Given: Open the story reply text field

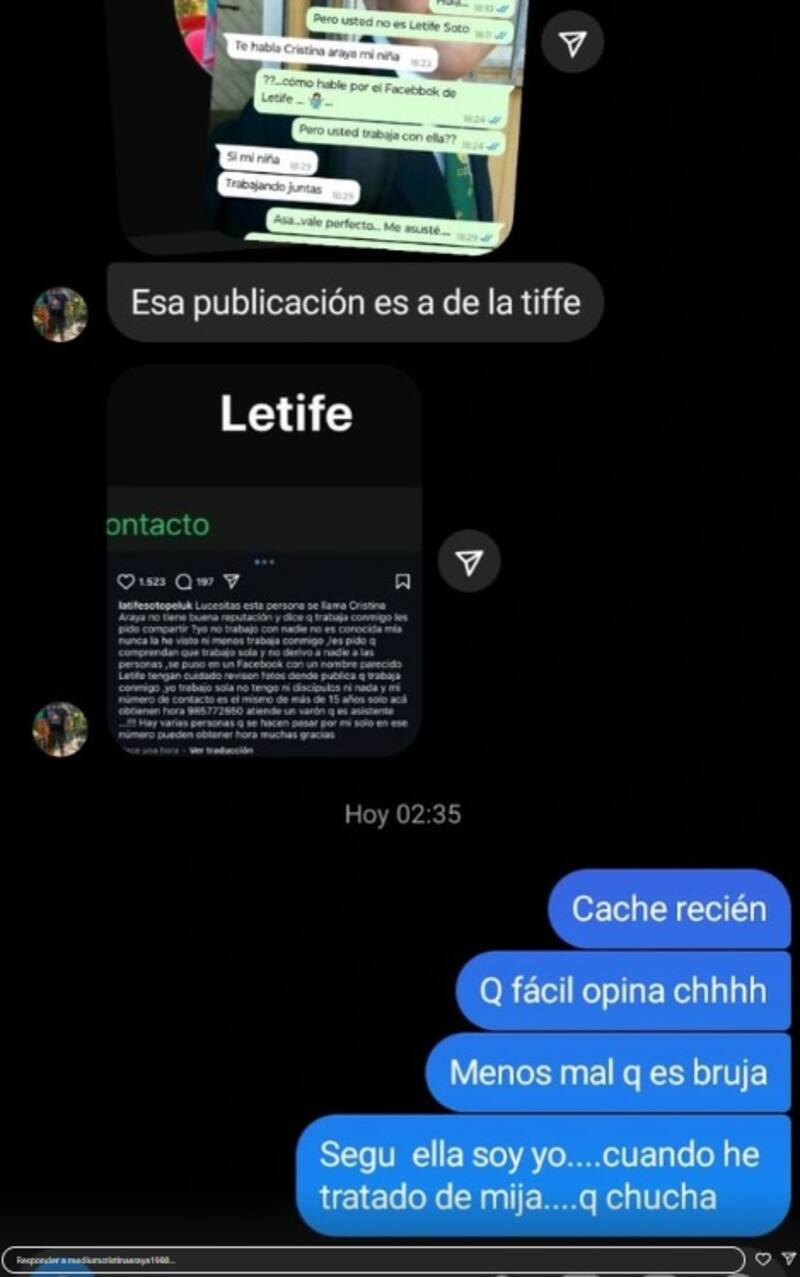Looking at the screenshot, I should 370,1259.
